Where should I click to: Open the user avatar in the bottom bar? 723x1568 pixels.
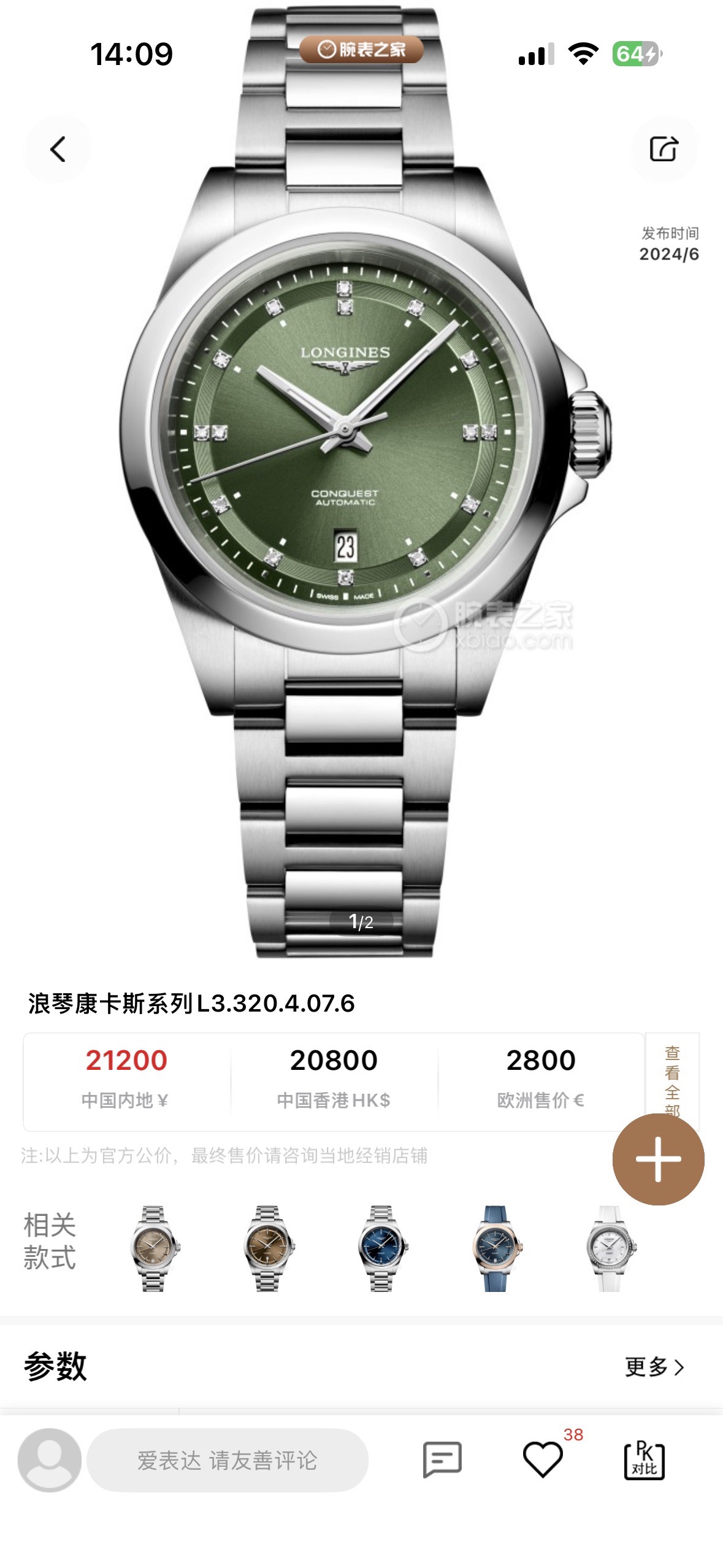(49, 1460)
